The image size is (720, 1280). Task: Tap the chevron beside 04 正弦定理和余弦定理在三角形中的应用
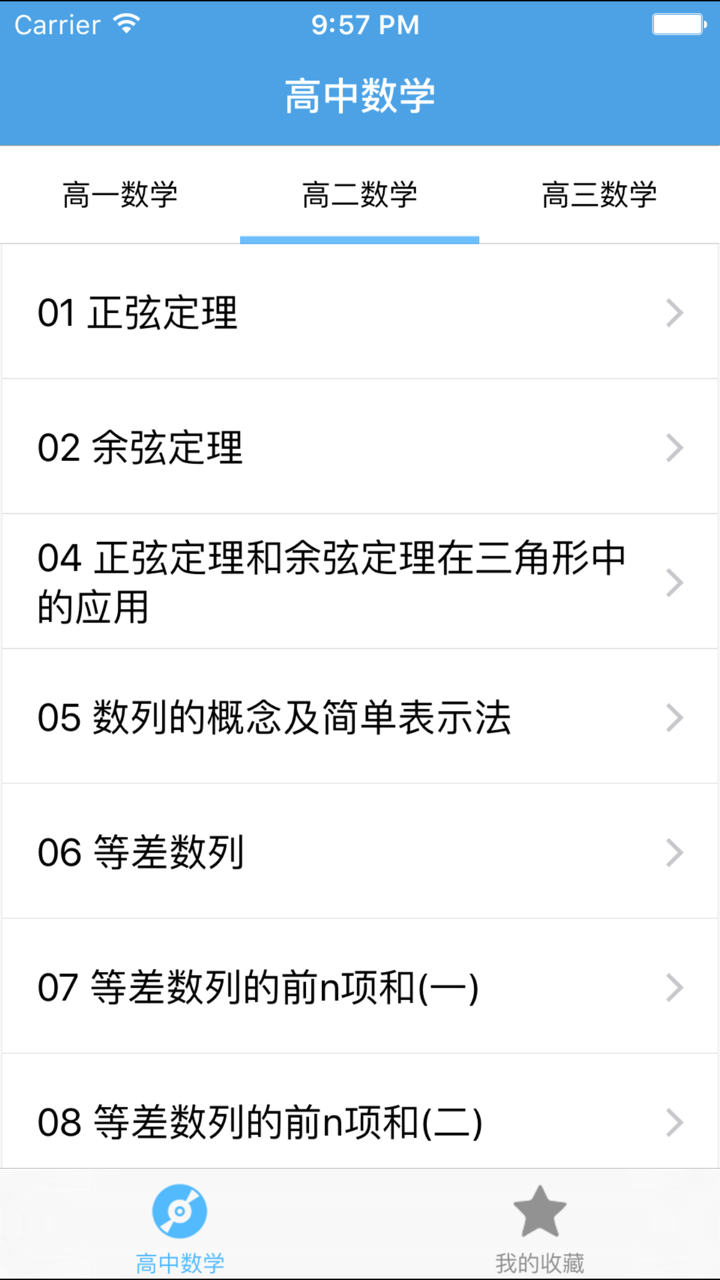(675, 583)
